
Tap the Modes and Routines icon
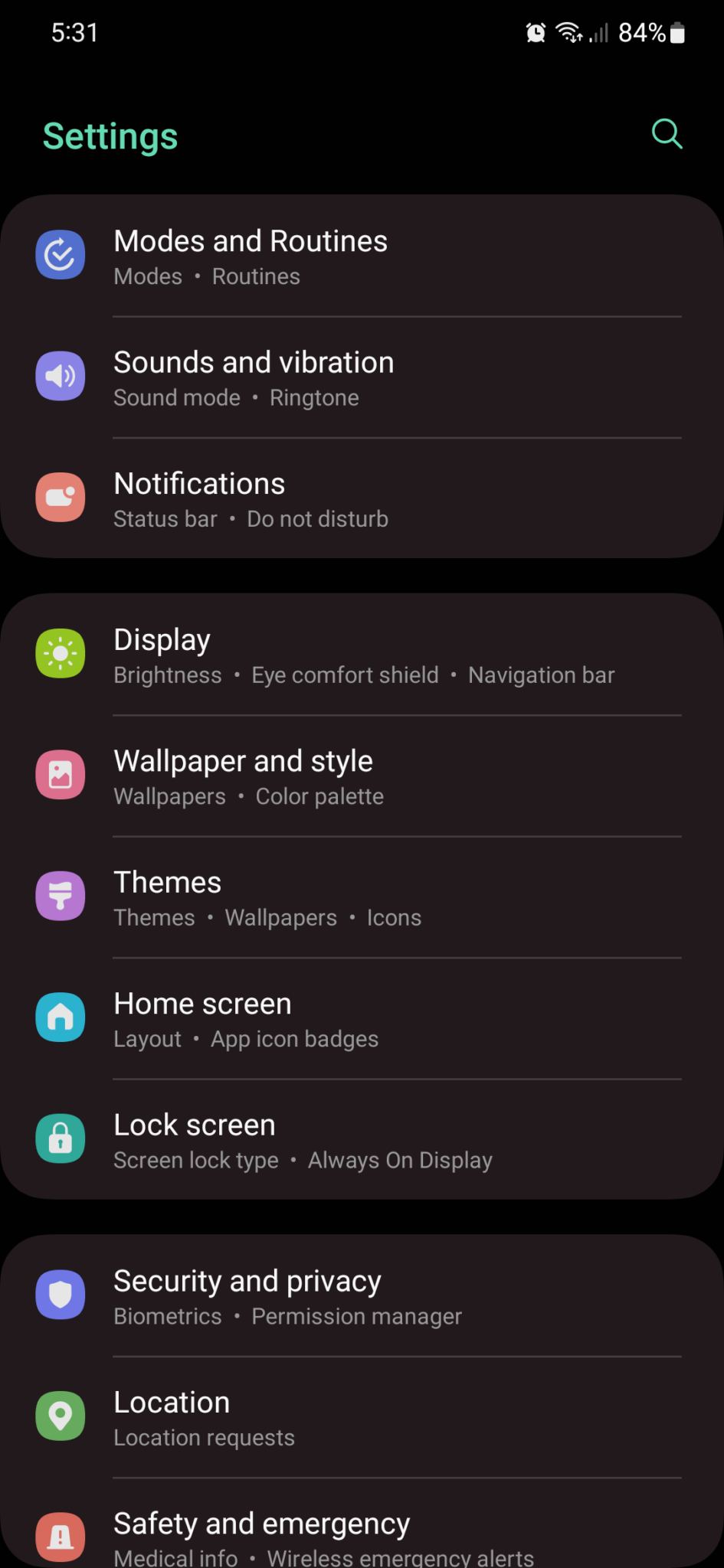coord(61,255)
